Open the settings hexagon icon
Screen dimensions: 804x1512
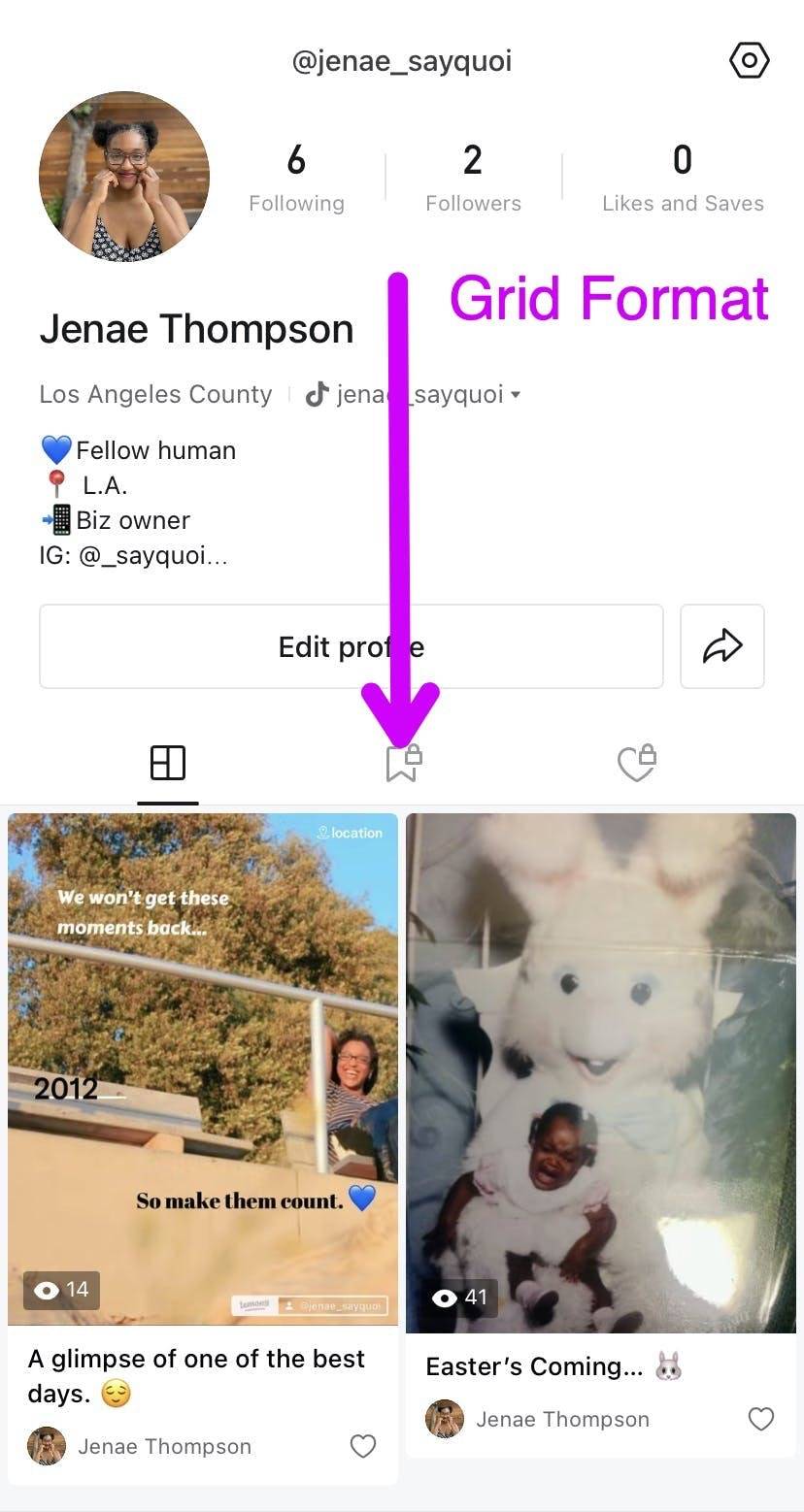(x=749, y=61)
